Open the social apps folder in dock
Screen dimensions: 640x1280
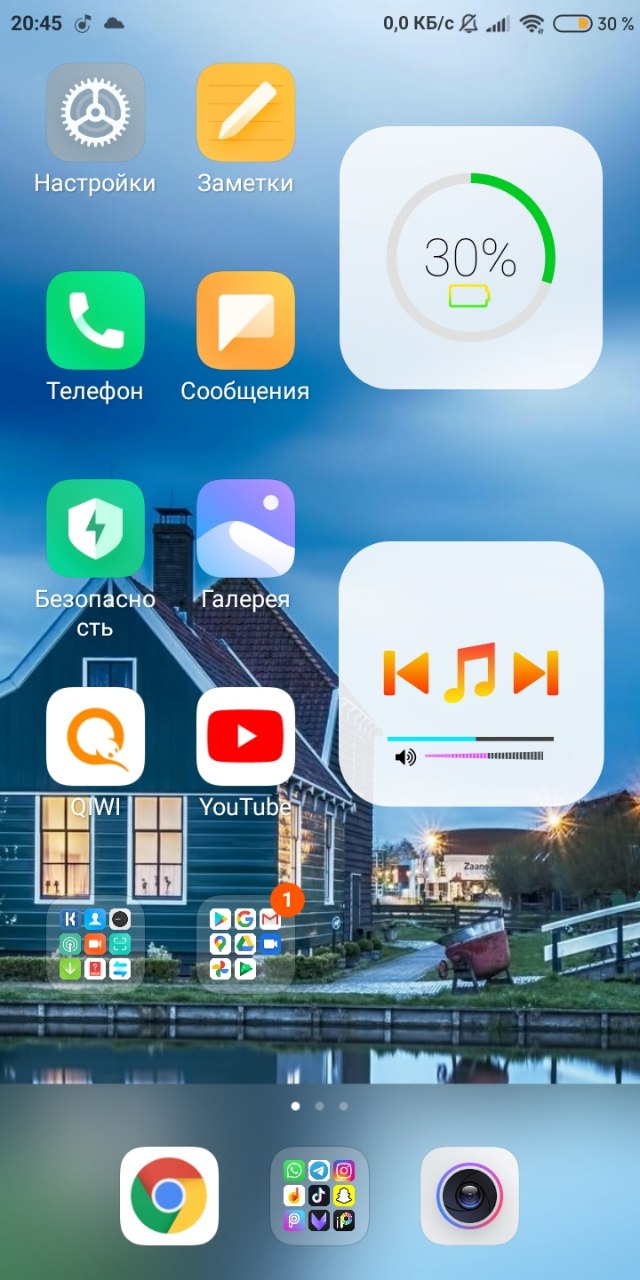point(320,1195)
